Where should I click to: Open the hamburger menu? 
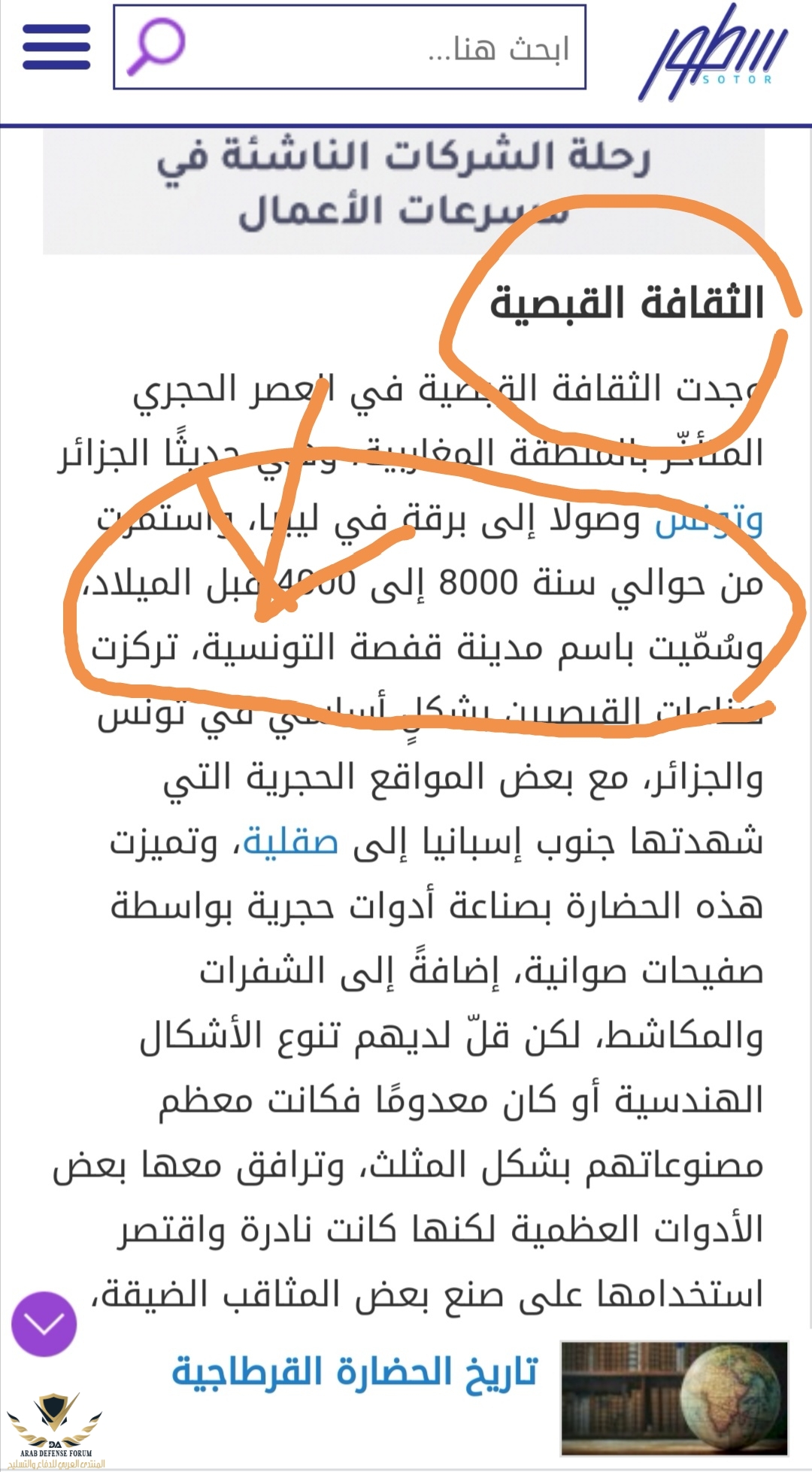coord(56,47)
